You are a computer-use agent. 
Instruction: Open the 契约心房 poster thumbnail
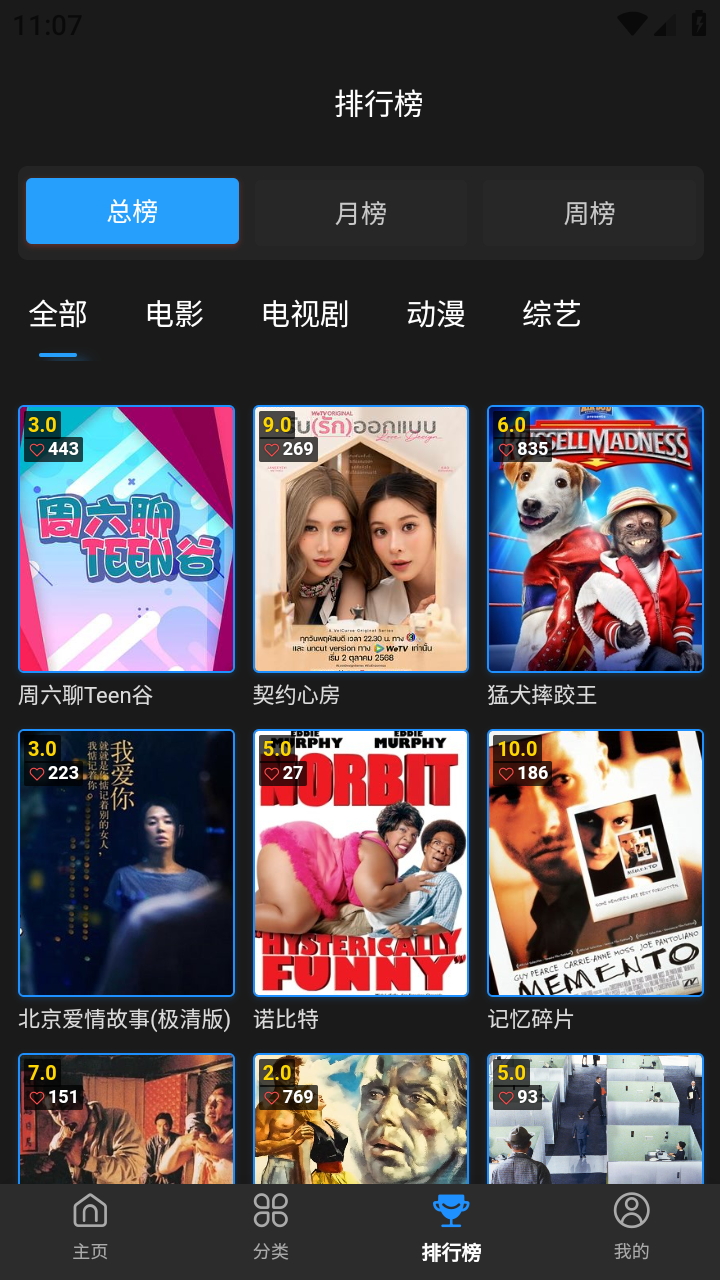(361, 539)
